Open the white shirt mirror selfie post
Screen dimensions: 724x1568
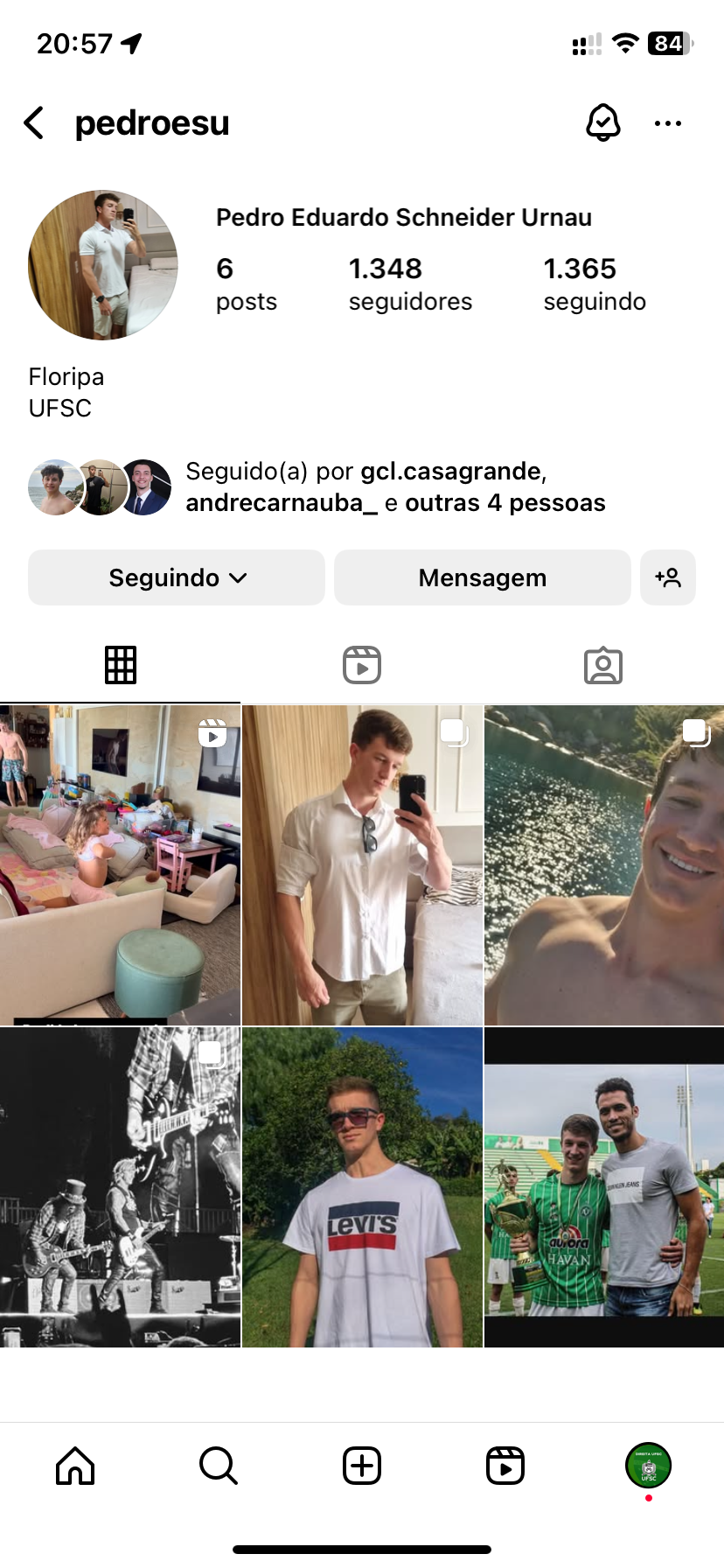(362, 864)
